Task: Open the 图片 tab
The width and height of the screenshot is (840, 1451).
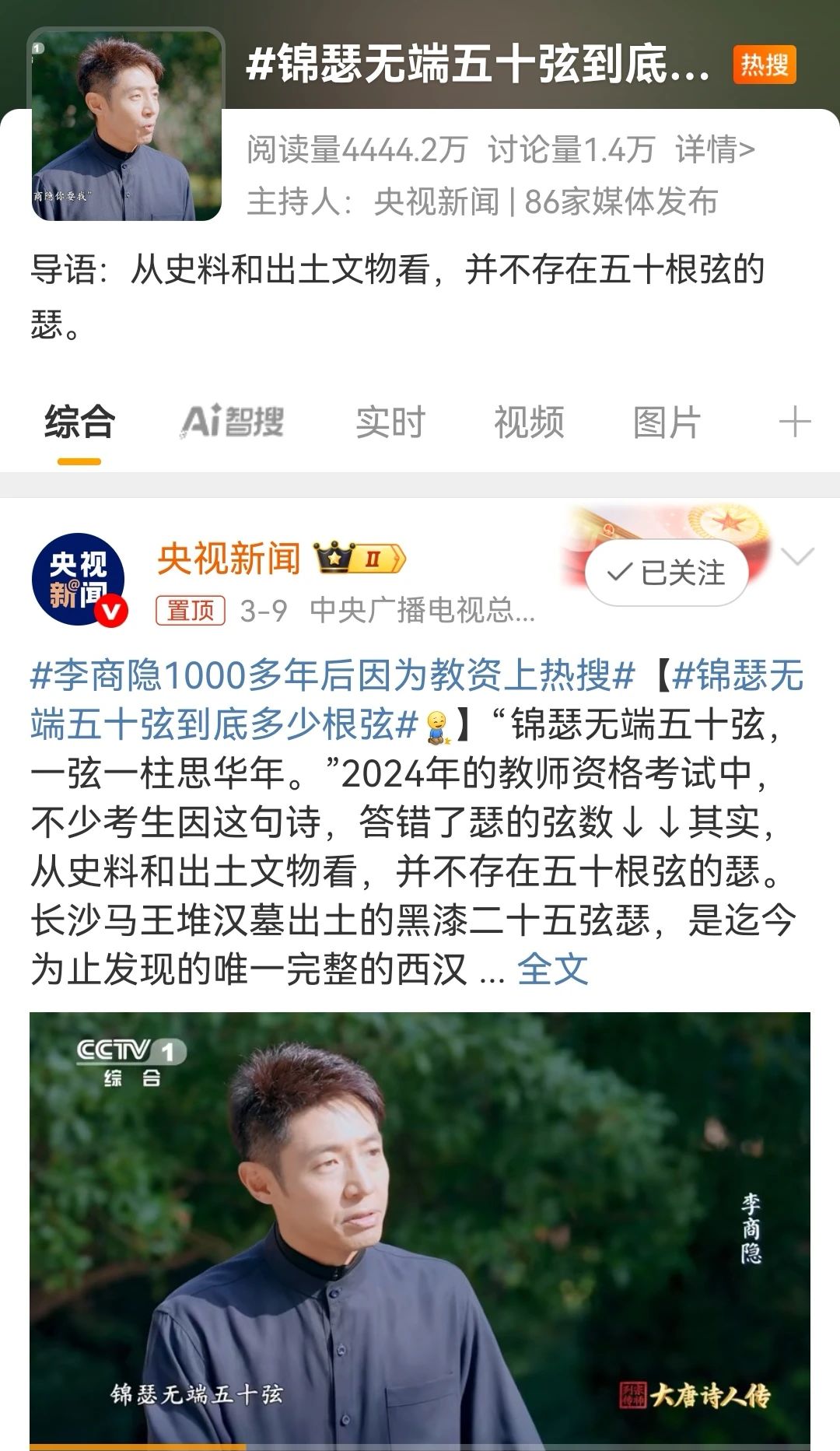Action: coord(667,422)
